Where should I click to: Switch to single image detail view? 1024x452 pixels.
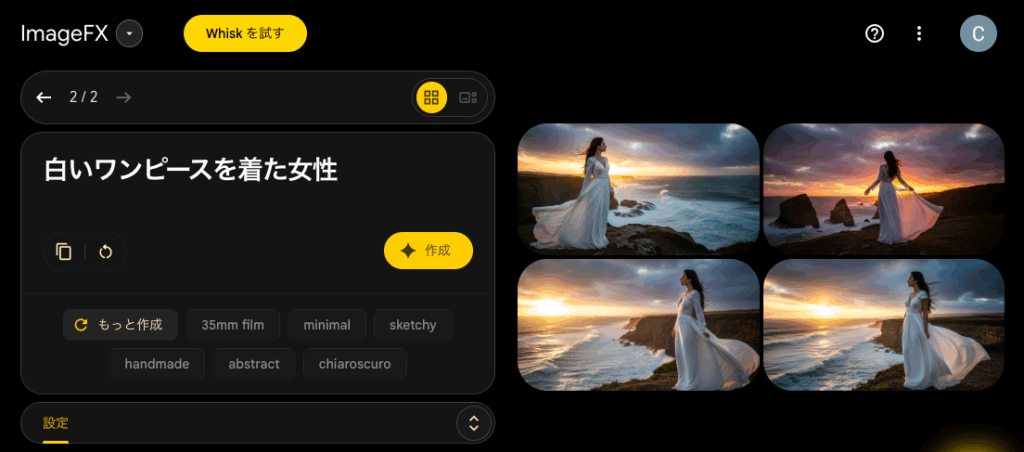(467, 97)
